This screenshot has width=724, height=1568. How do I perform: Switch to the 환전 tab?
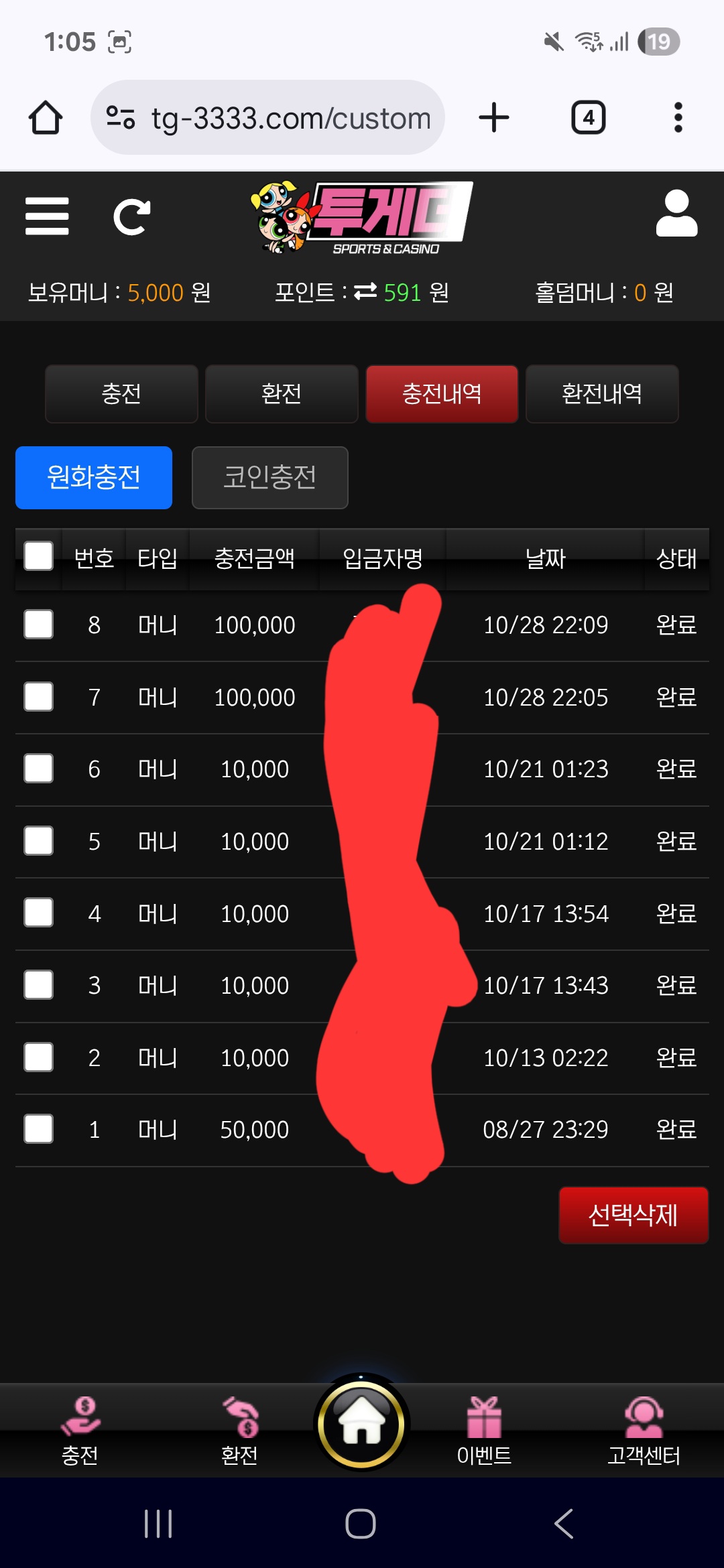point(282,394)
